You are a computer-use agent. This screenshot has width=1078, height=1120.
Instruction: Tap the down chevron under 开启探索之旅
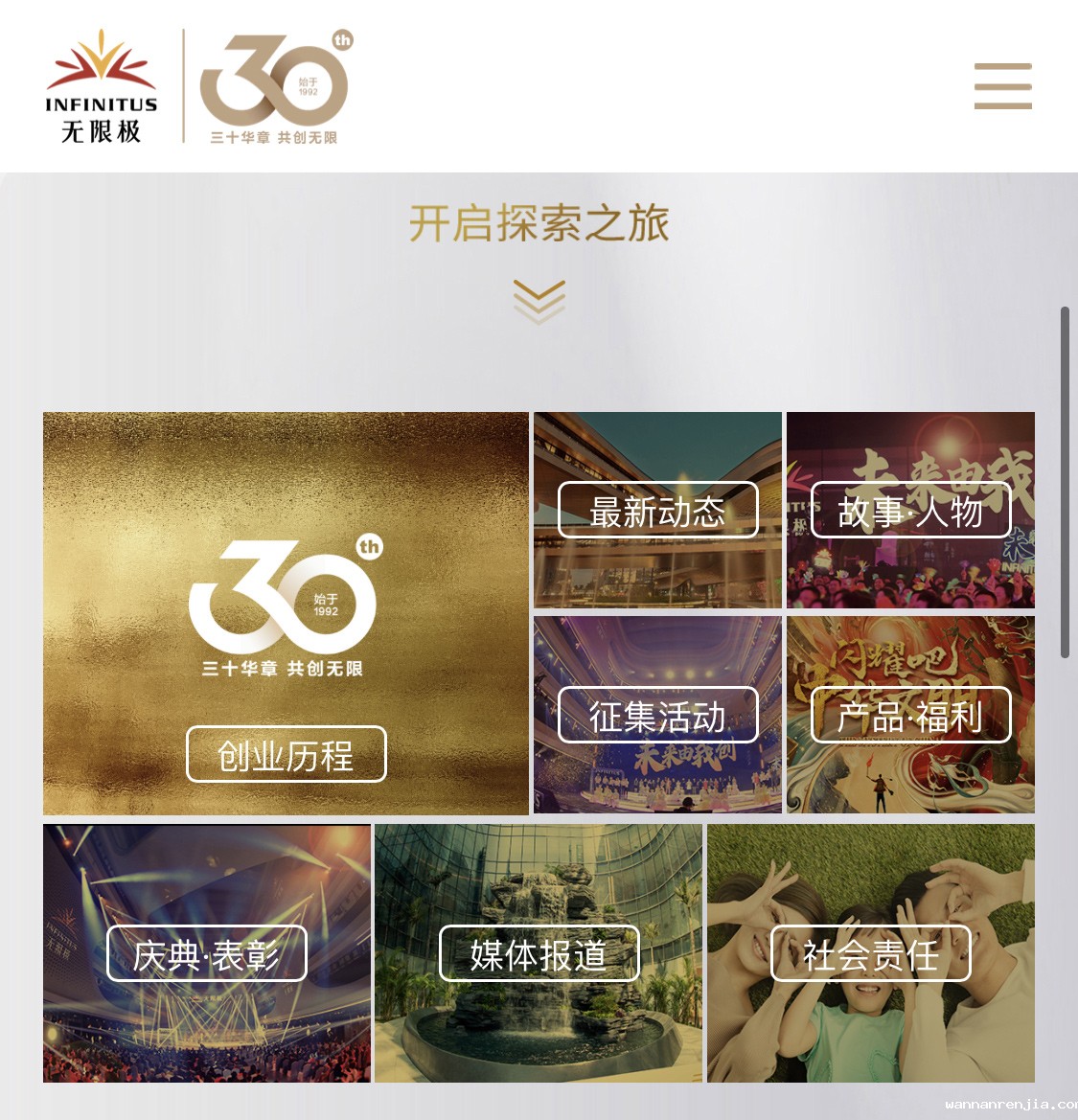[x=539, y=301]
